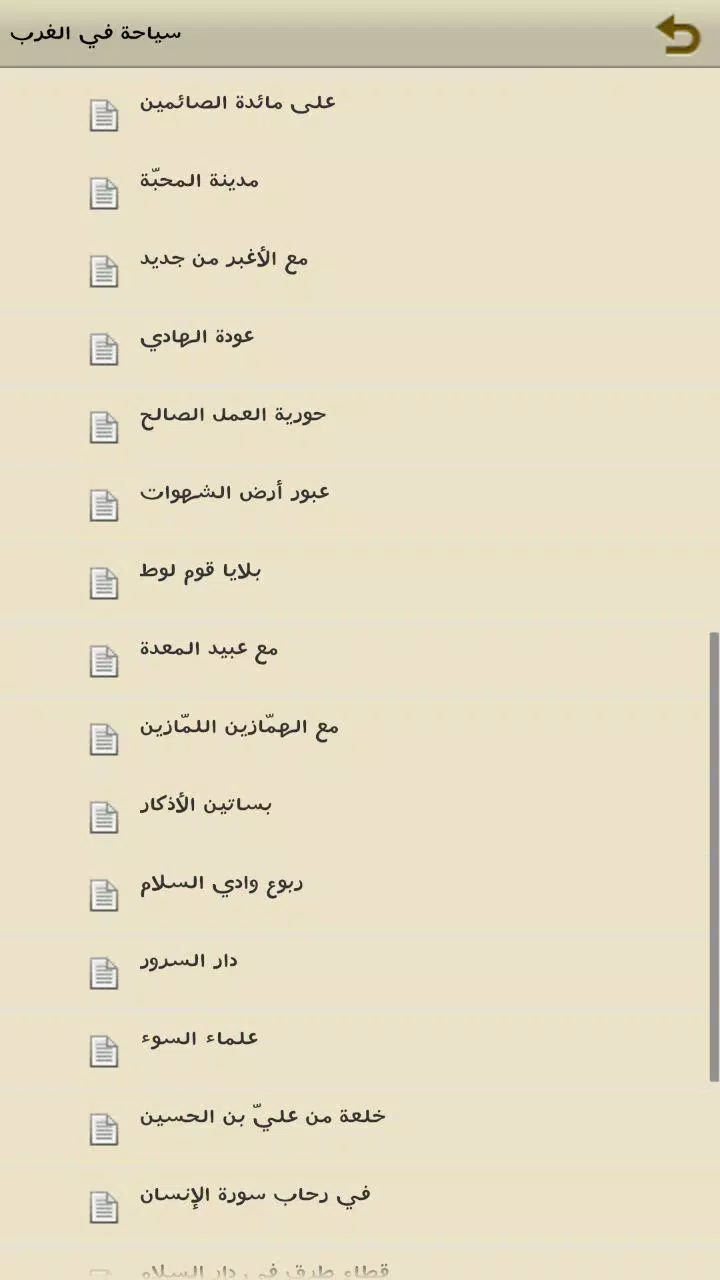Screen dimensions: 720x1280
Task: Open chapter عودة الهادي
Action: 360,343
